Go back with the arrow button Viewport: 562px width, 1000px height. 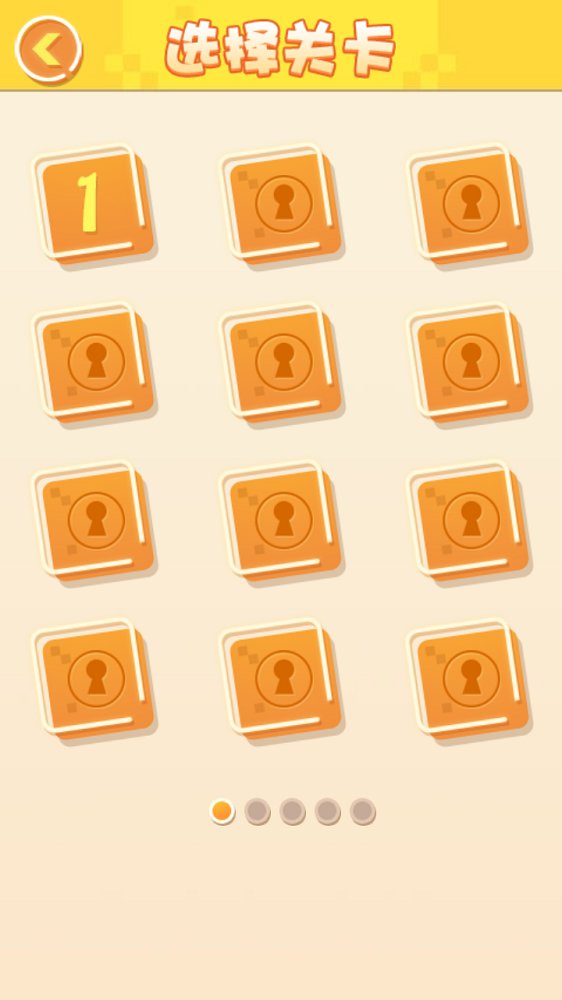click(49, 50)
